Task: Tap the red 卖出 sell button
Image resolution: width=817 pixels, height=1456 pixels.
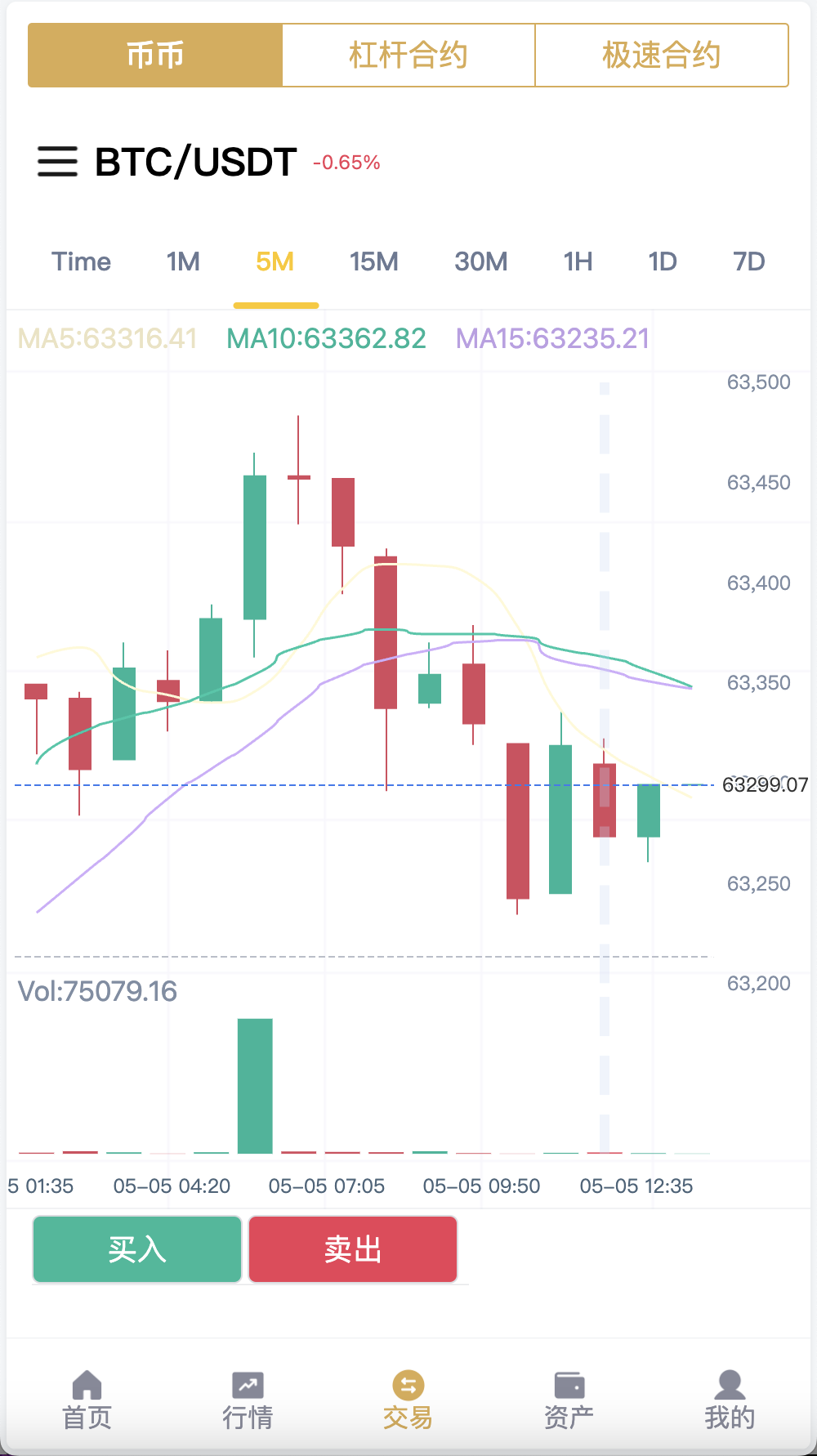Action: 353,1249
